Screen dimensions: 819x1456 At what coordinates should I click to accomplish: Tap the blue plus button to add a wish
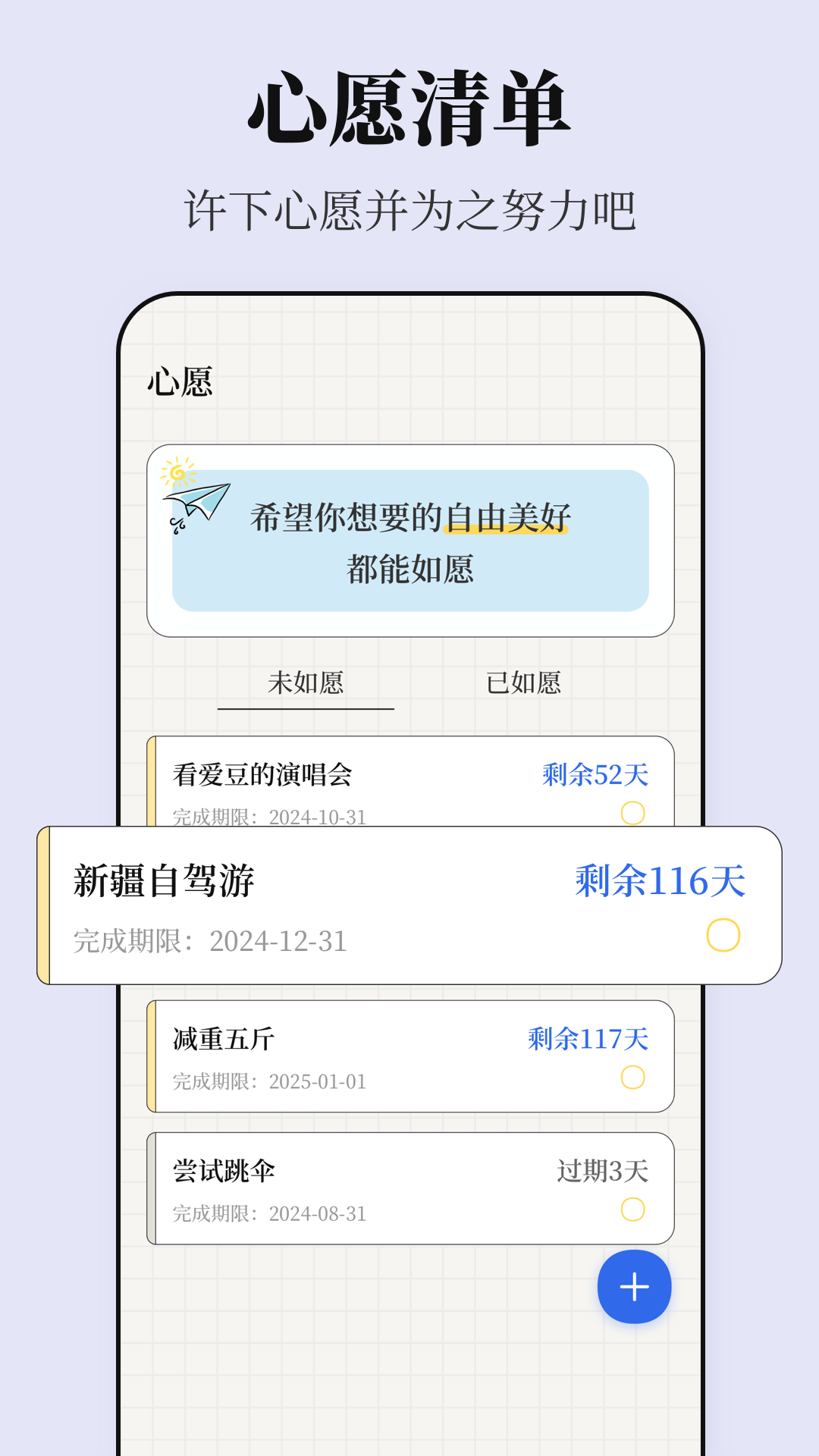[x=633, y=1286]
